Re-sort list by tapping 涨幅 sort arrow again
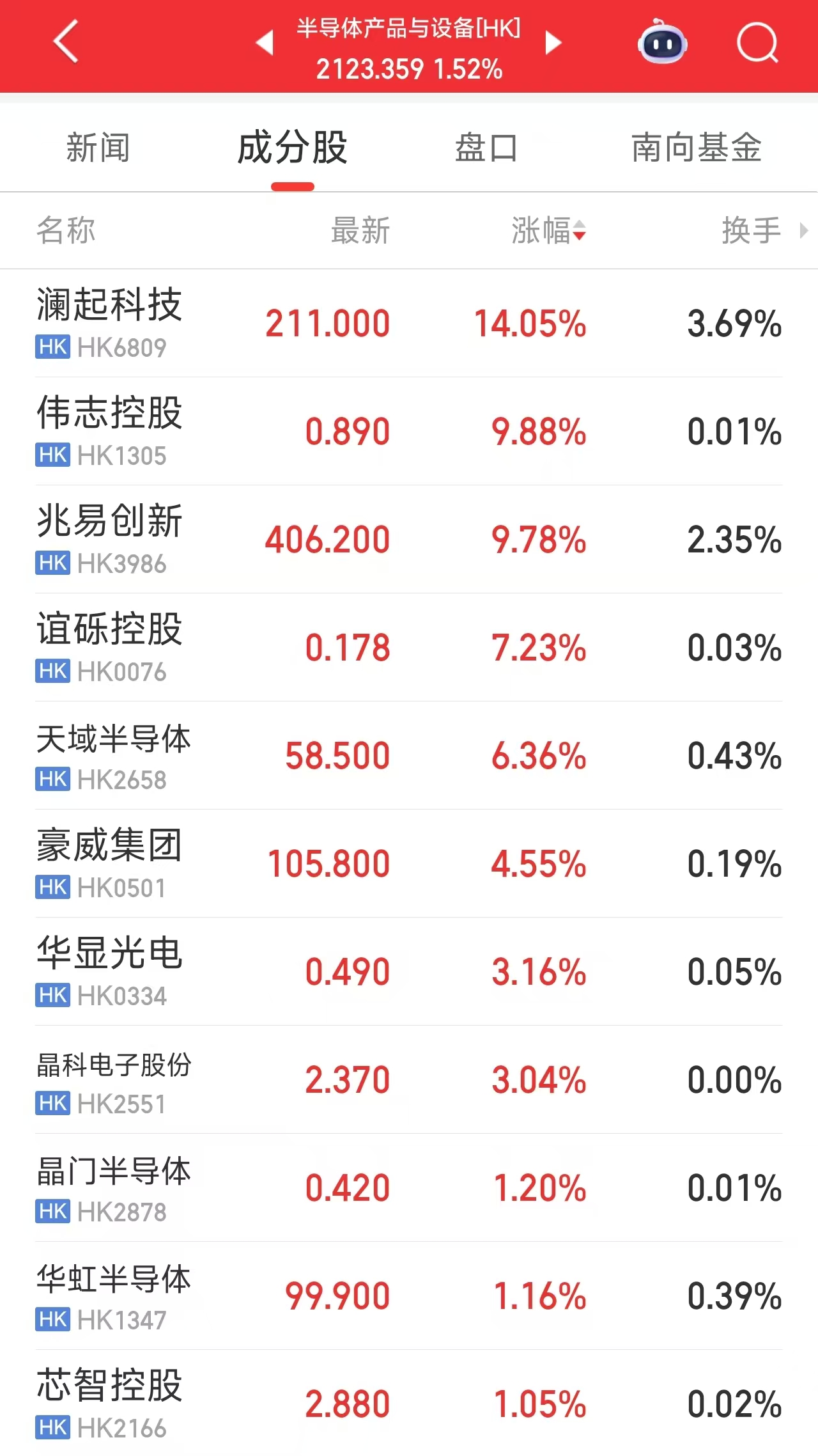 [580, 231]
